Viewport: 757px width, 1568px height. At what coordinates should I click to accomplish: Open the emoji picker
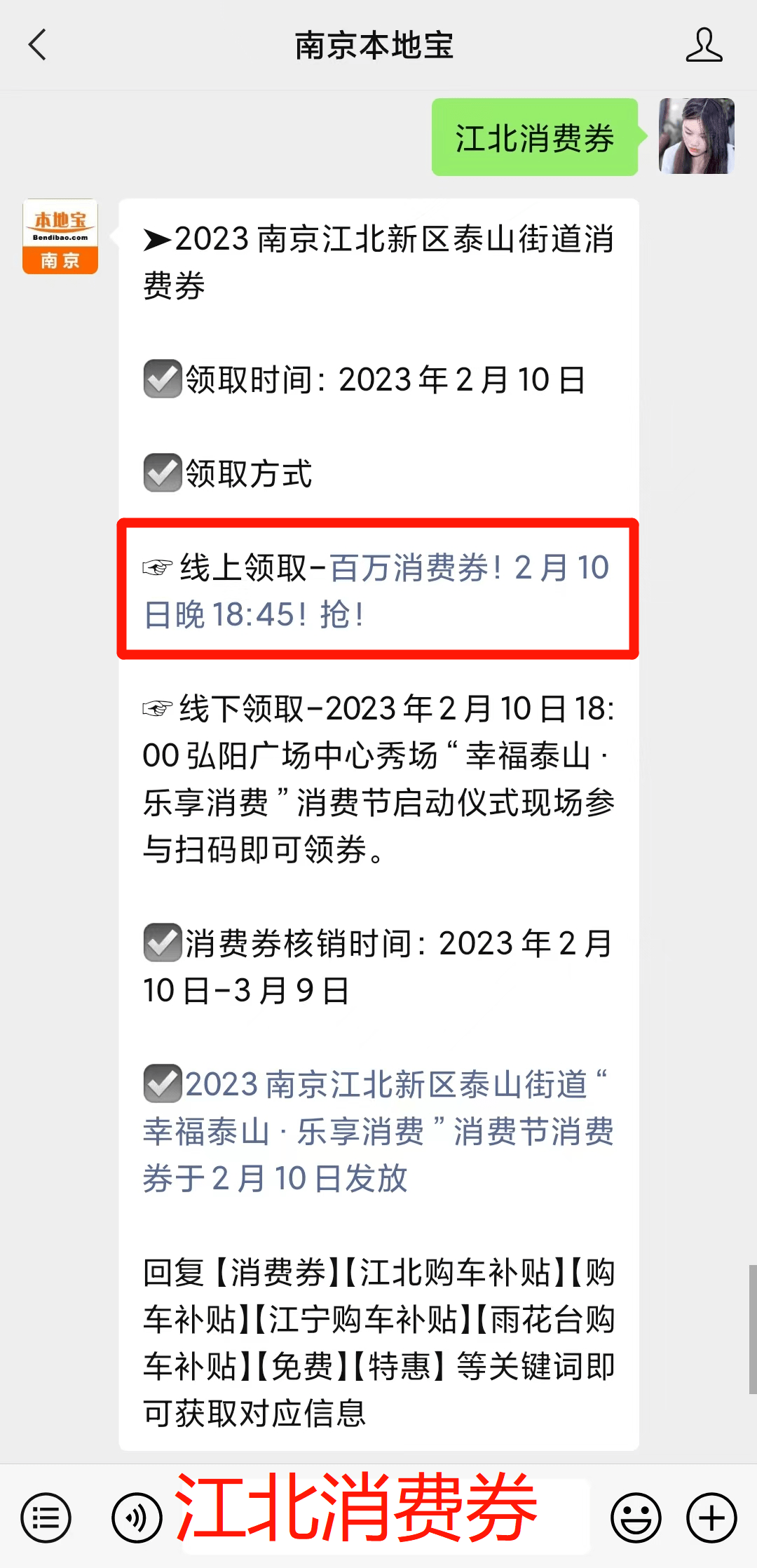click(x=636, y=1518)
